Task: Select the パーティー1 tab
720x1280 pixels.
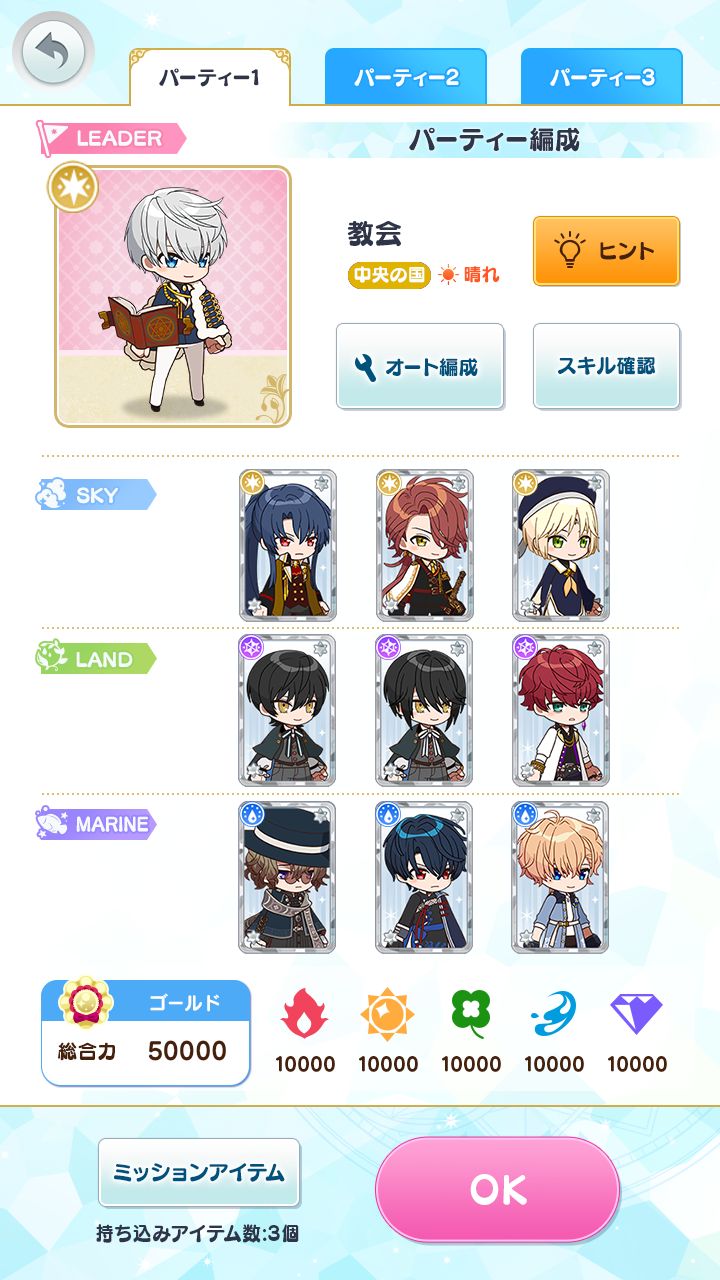Action: pyautogui.click(x=209, y=77)
